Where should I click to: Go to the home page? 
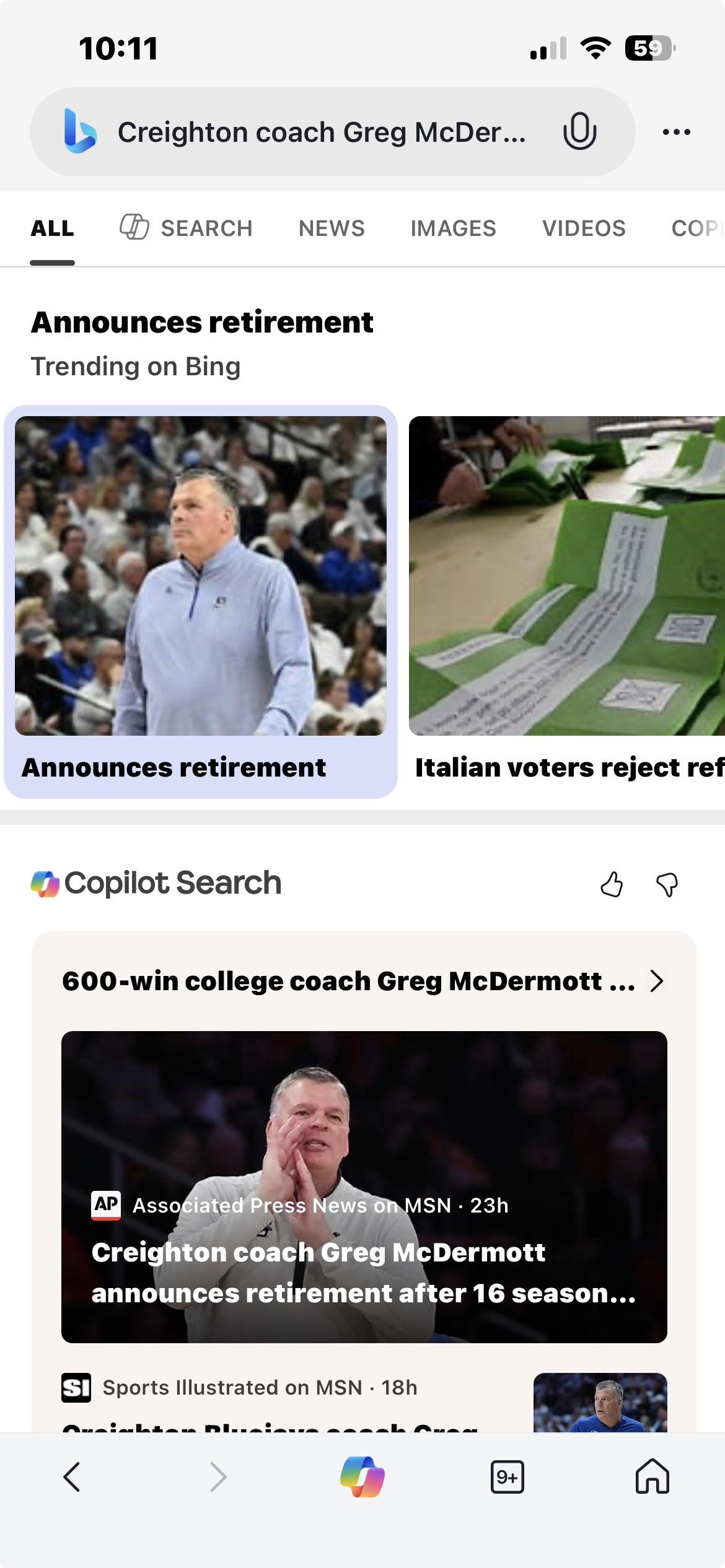click(652, 1477)
